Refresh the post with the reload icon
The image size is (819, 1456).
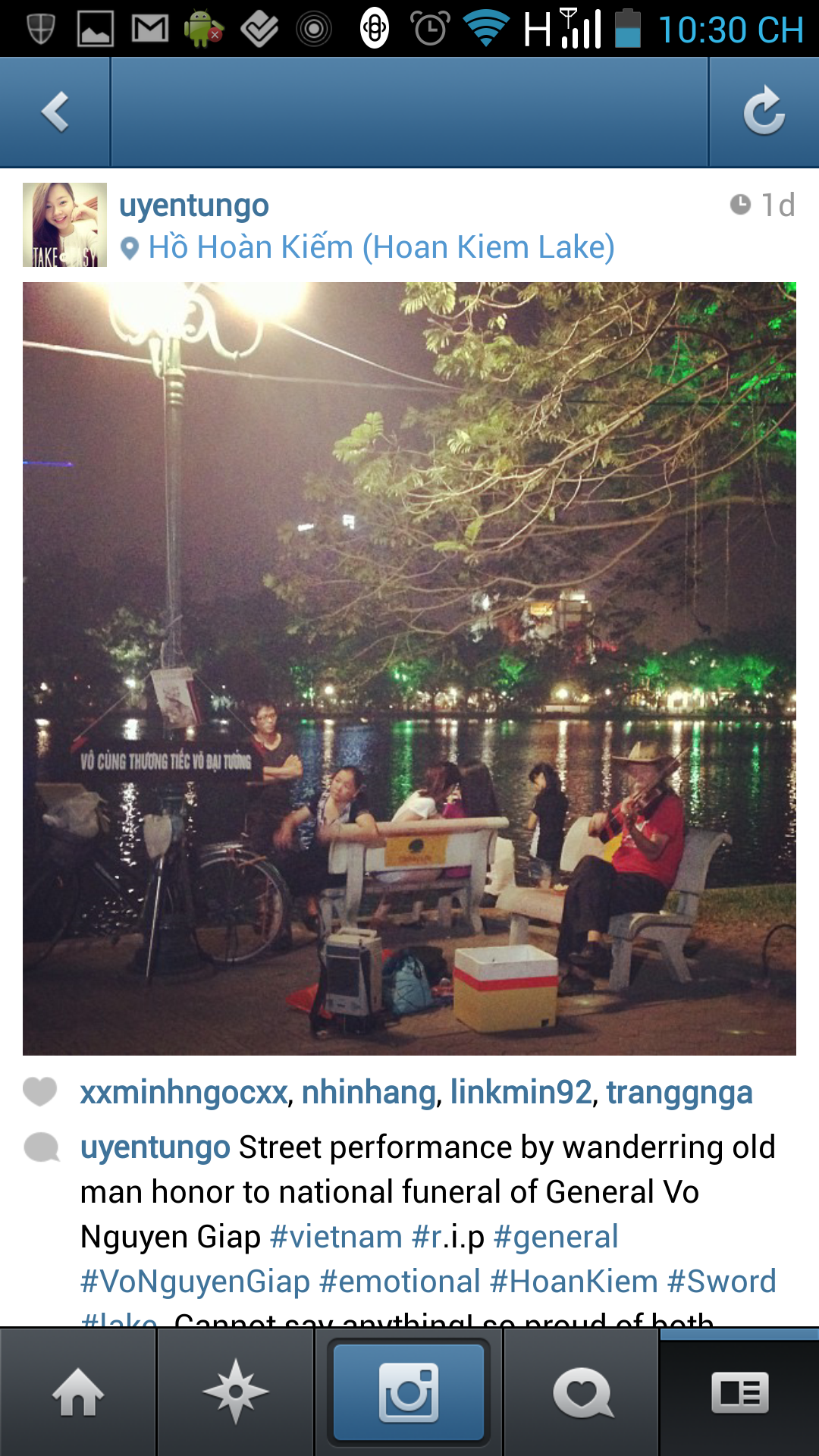click(x=764, y=112)
